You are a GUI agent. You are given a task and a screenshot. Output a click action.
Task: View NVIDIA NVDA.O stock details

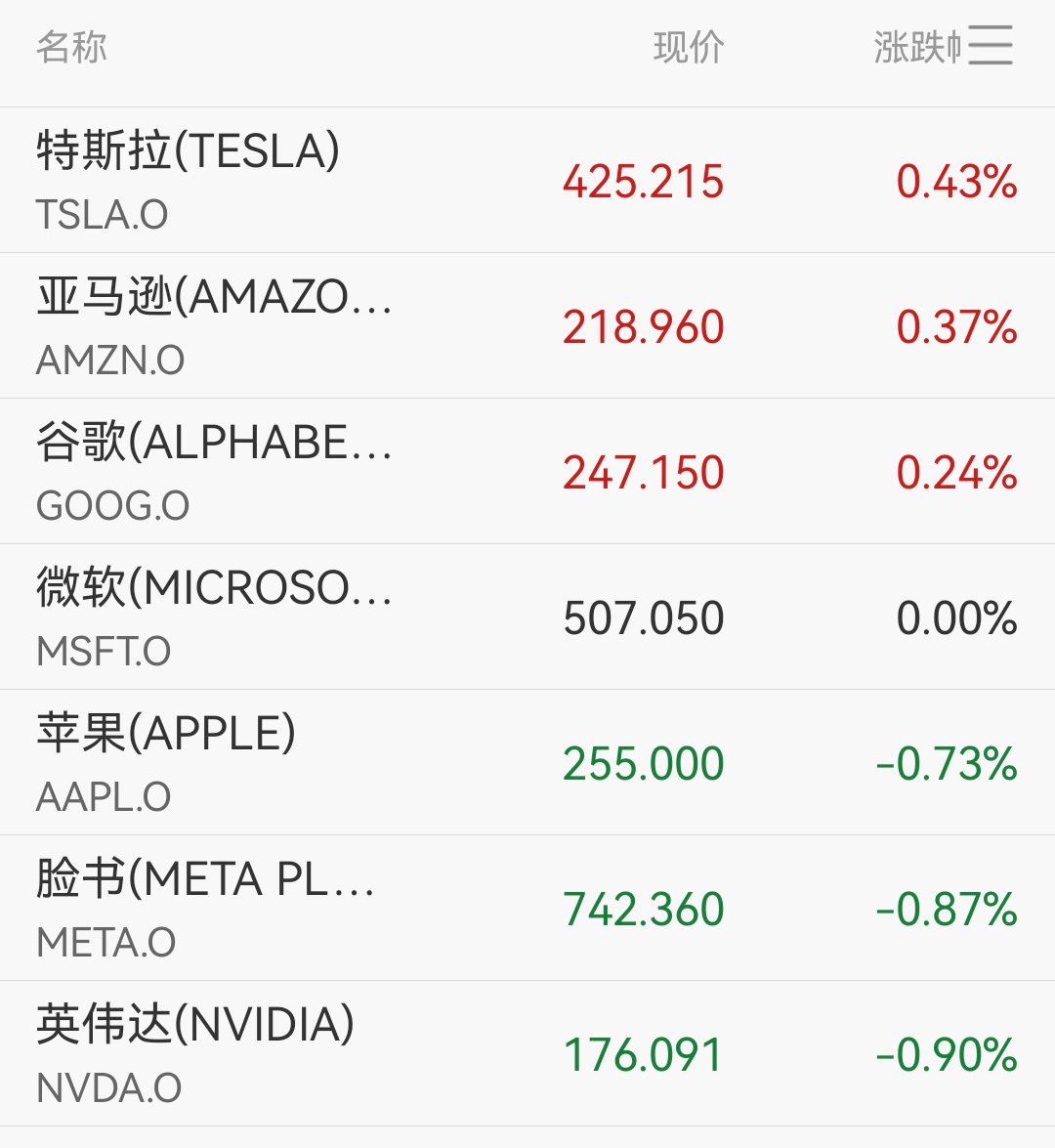click(x=527, y=1054)
